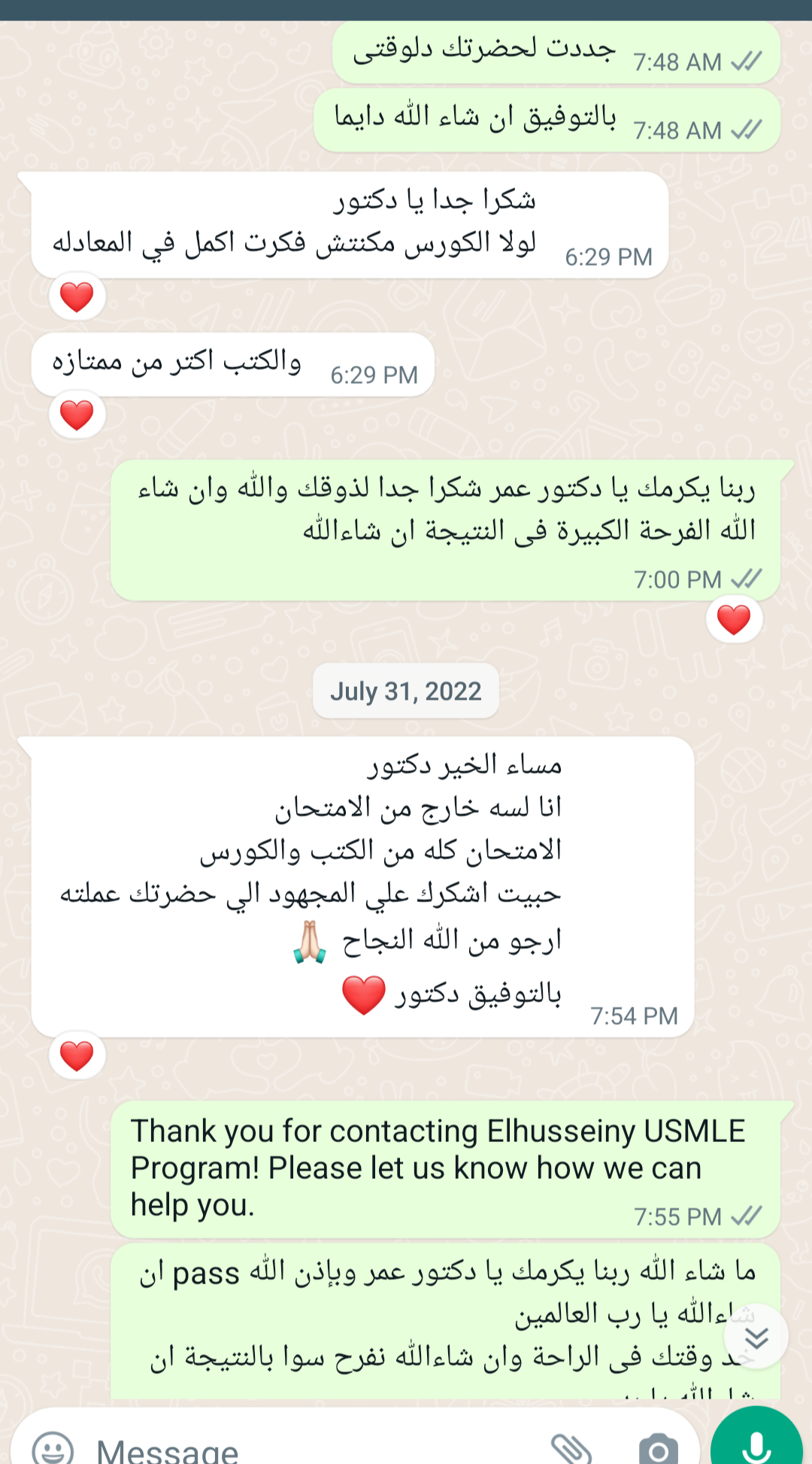View heart reaction on first 6:29 PM message
This screenshot has width=812, height=1464.
pyautogui.click(x=77, y=296)
